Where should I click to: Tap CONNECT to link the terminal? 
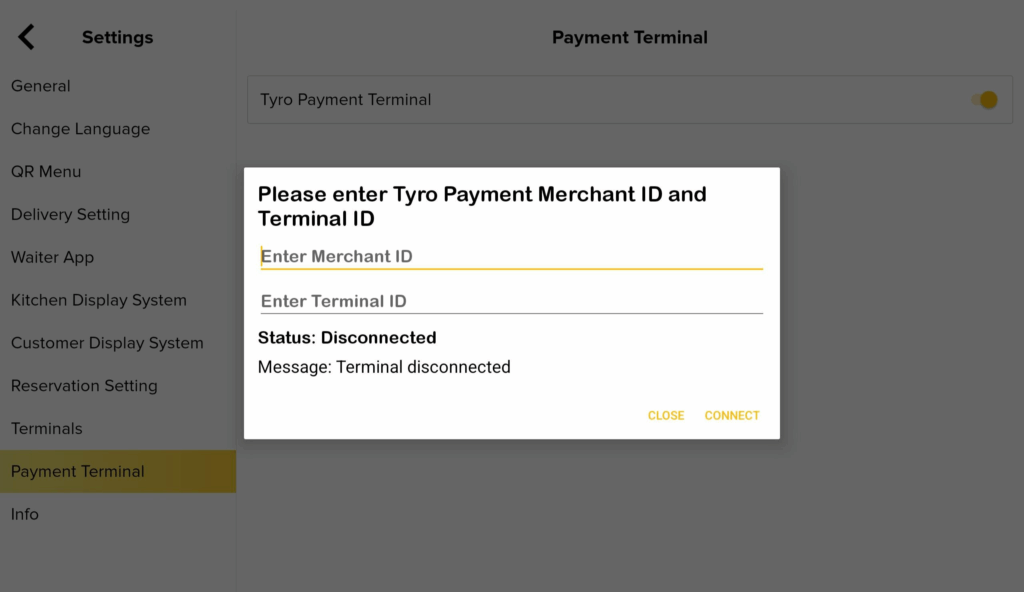[732, 415]
